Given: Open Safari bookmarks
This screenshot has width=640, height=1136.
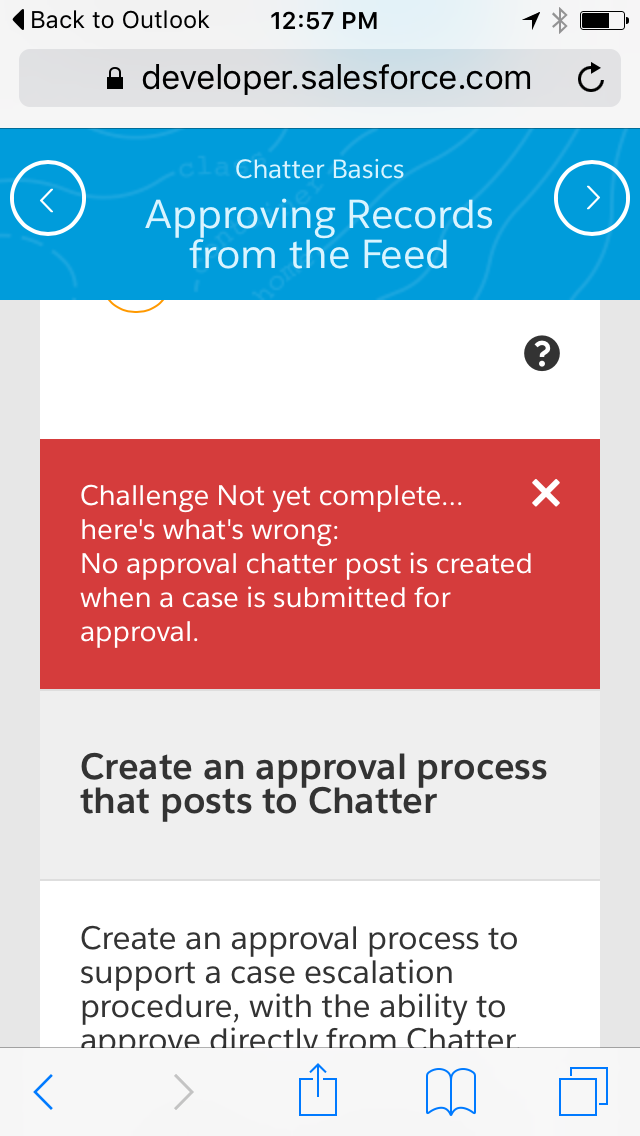Looking at the screenshot, I should click(x=451, y=1092).
